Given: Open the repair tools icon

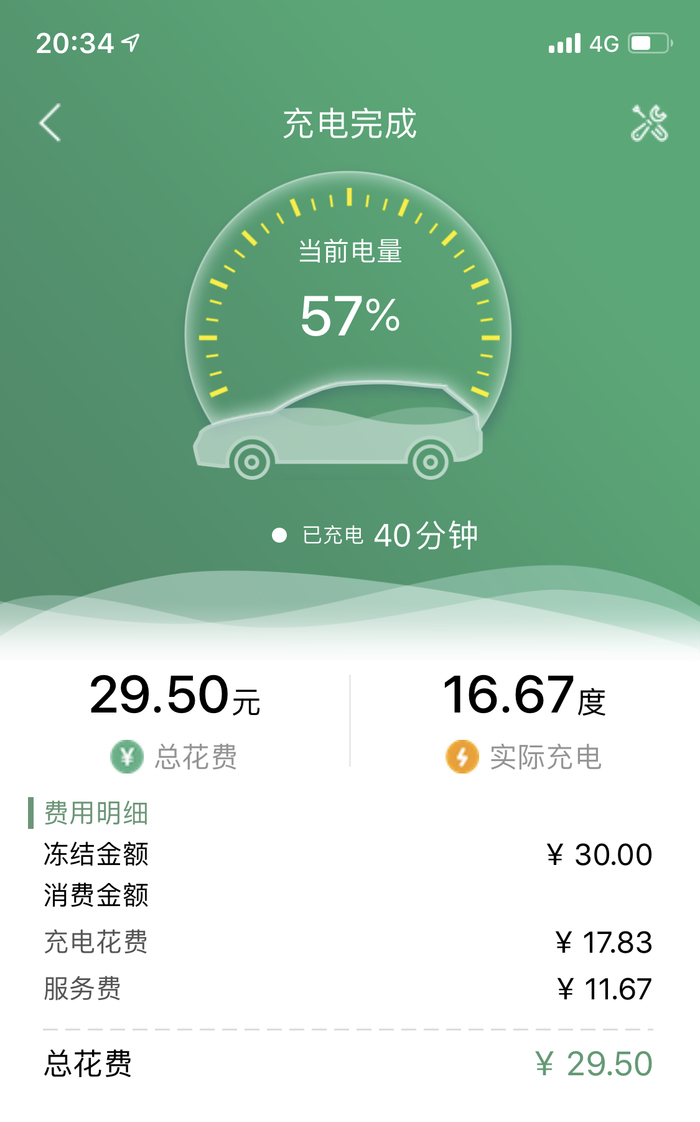Looking at the screenshot, I should (x=649, y=123).
